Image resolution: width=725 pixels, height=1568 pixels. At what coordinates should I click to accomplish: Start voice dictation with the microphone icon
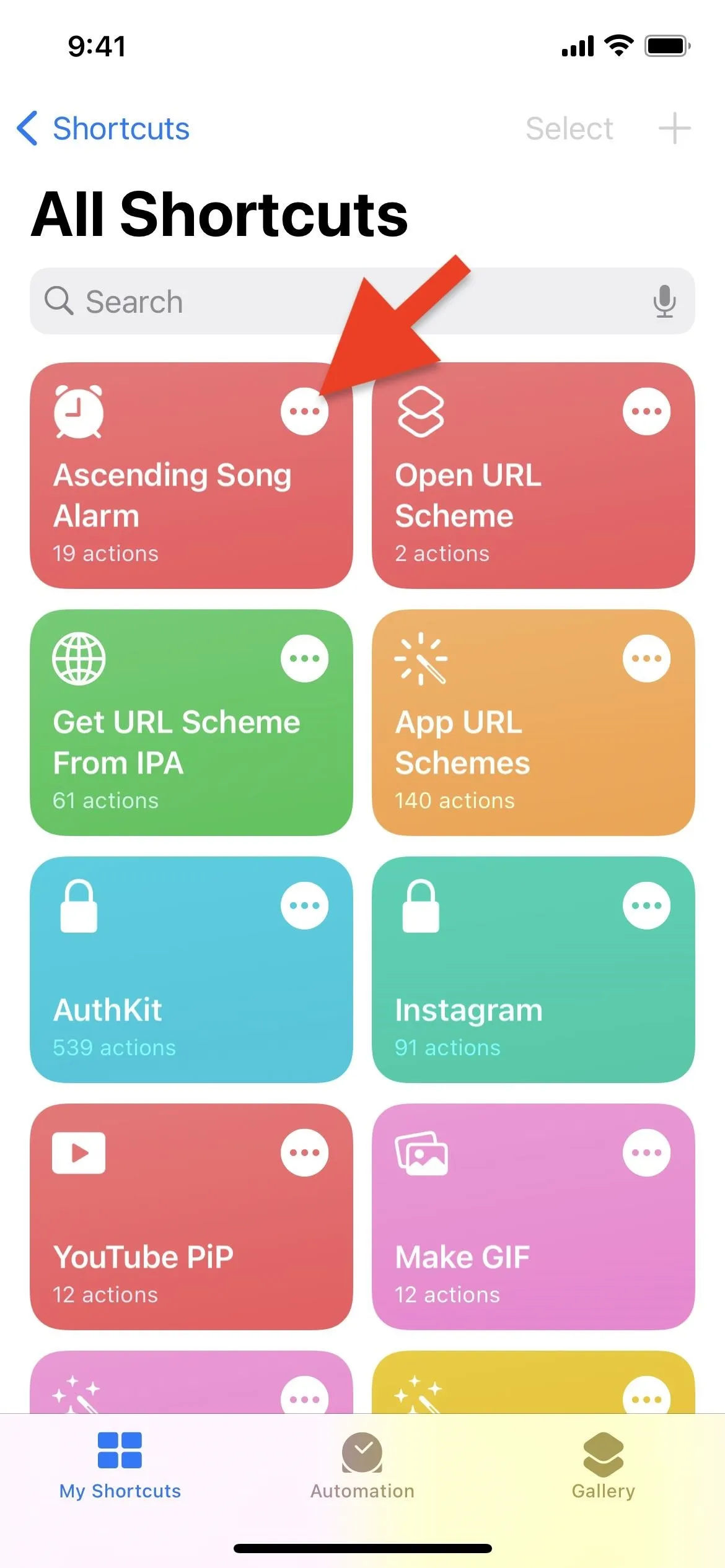click(664, 301)
